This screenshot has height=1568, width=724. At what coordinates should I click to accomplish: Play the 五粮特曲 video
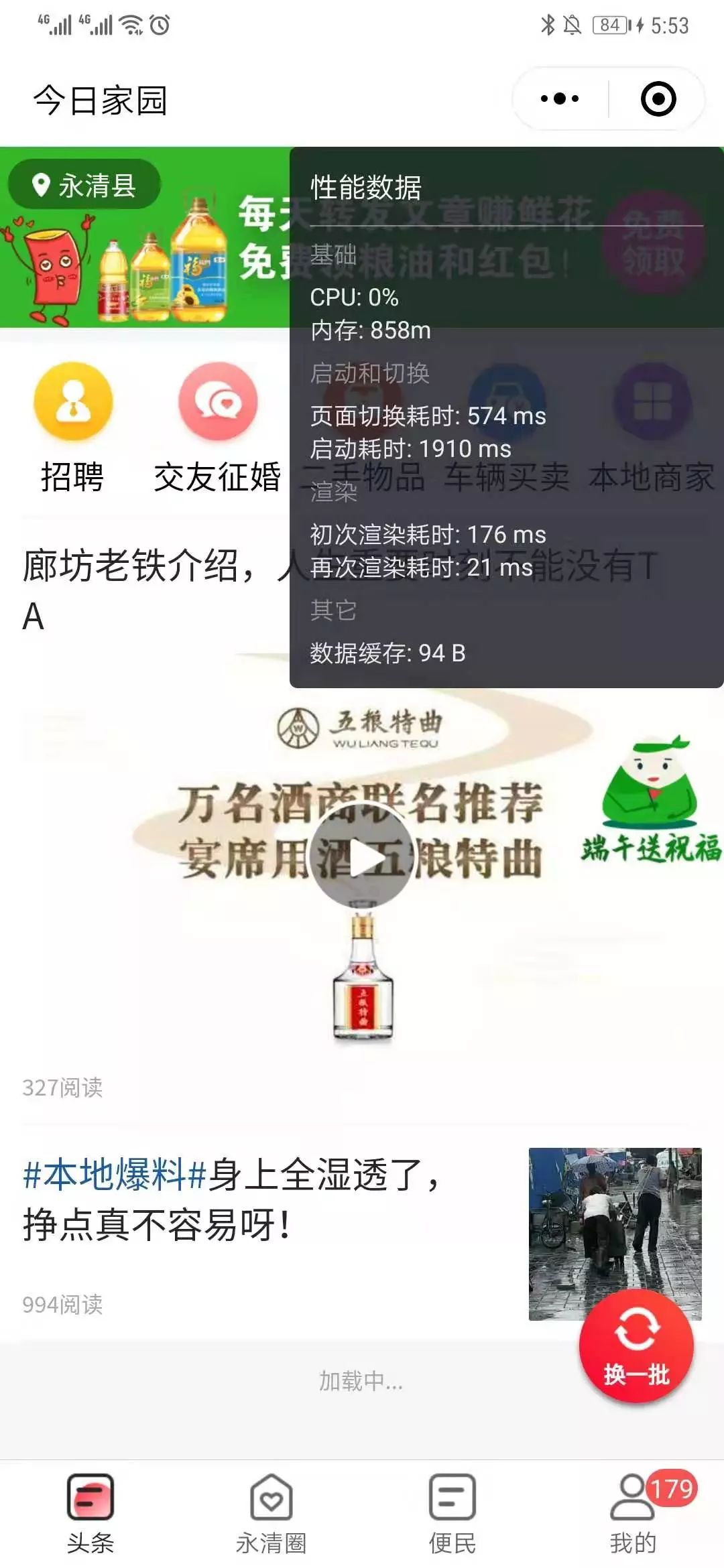[362, 858]
